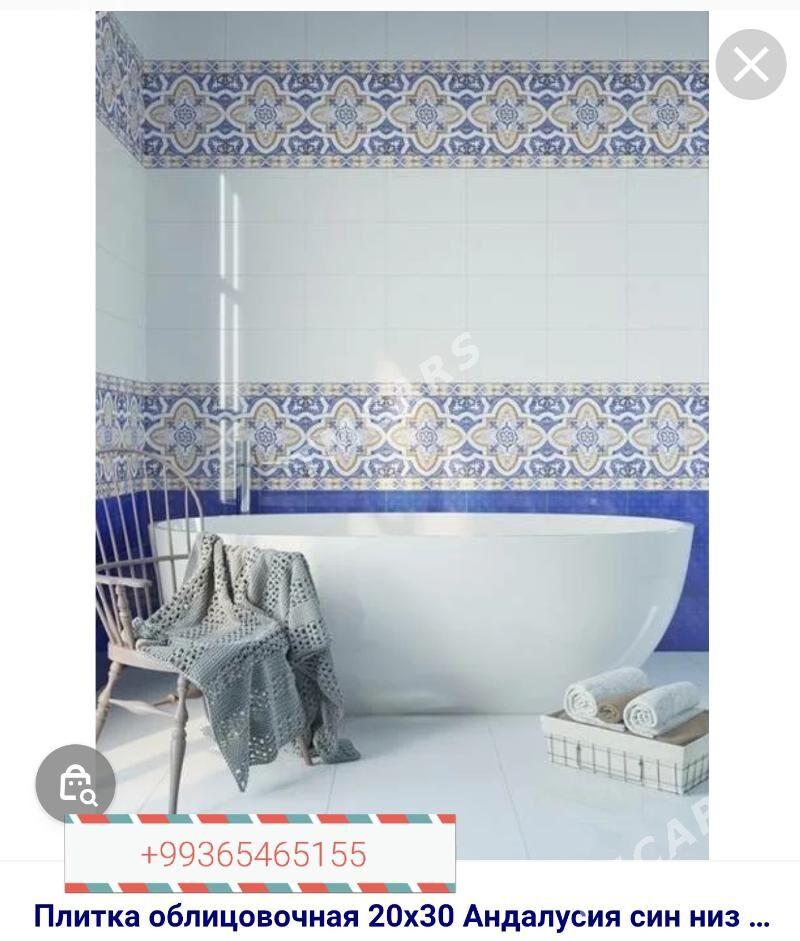This screenshot has width=800, height=941.
Task: Close the tile image viewer
Action: click(750, 65)
